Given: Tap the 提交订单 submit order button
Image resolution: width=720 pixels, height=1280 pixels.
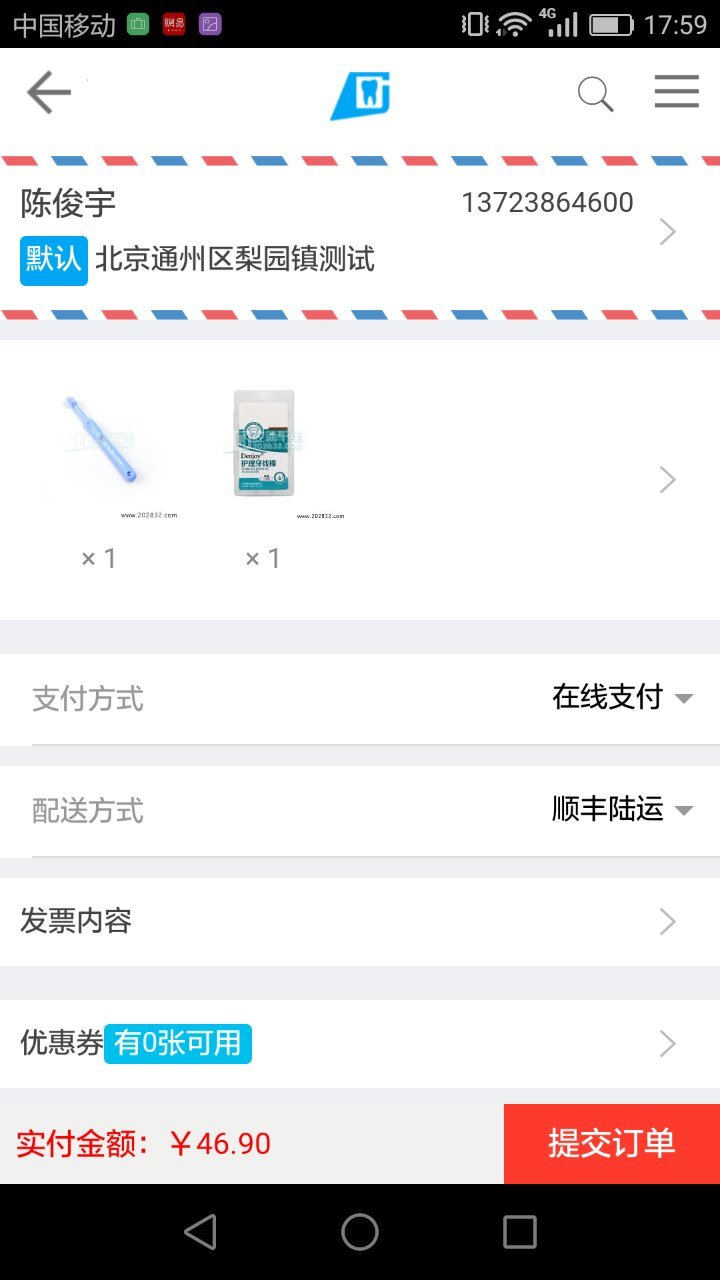Looking at the screenshot, I should pos(611,1143).
